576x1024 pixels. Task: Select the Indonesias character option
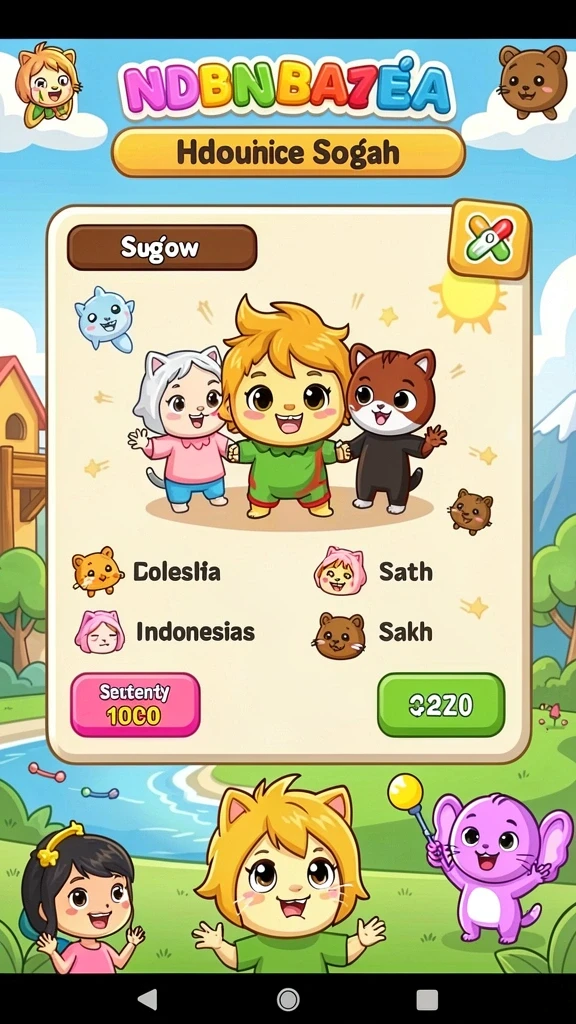pos(164,632)
